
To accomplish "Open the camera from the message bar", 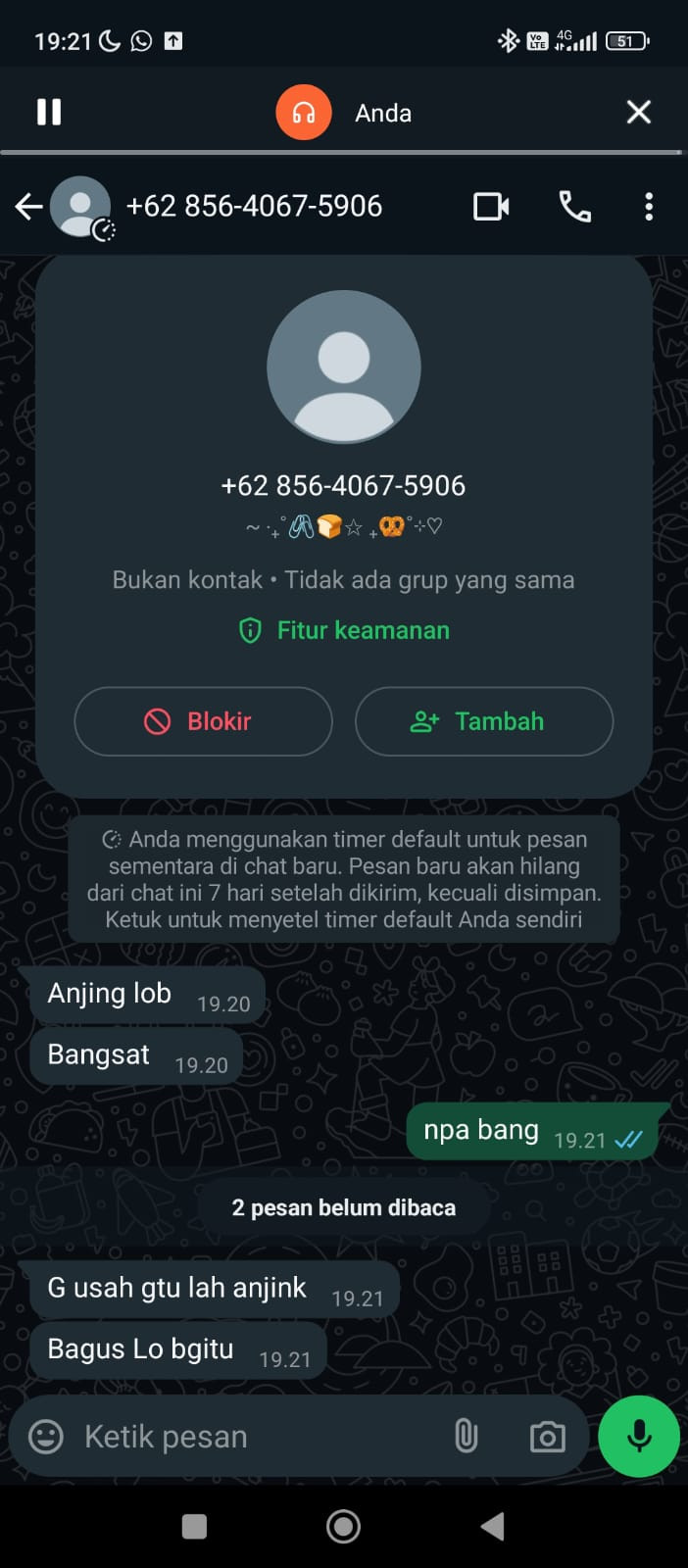I will click(x=547, y=1437).
